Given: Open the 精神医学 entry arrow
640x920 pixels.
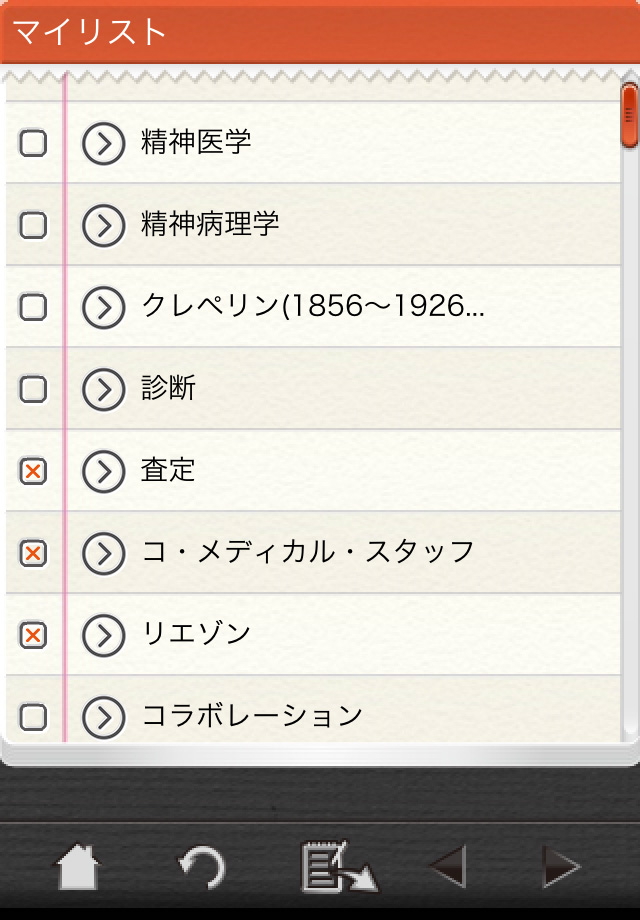Looking at the screenshot, I should pos(103,143).
